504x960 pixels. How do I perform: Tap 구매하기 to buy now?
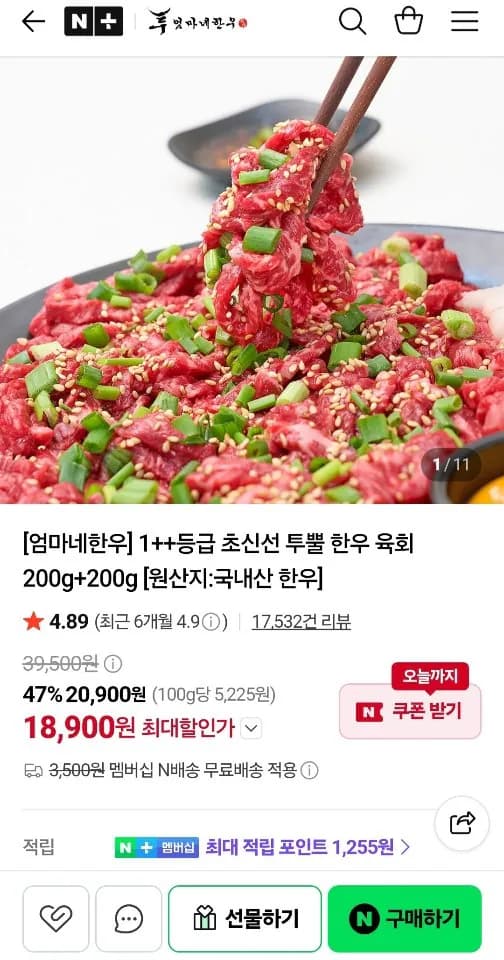[x=405, y=918]
